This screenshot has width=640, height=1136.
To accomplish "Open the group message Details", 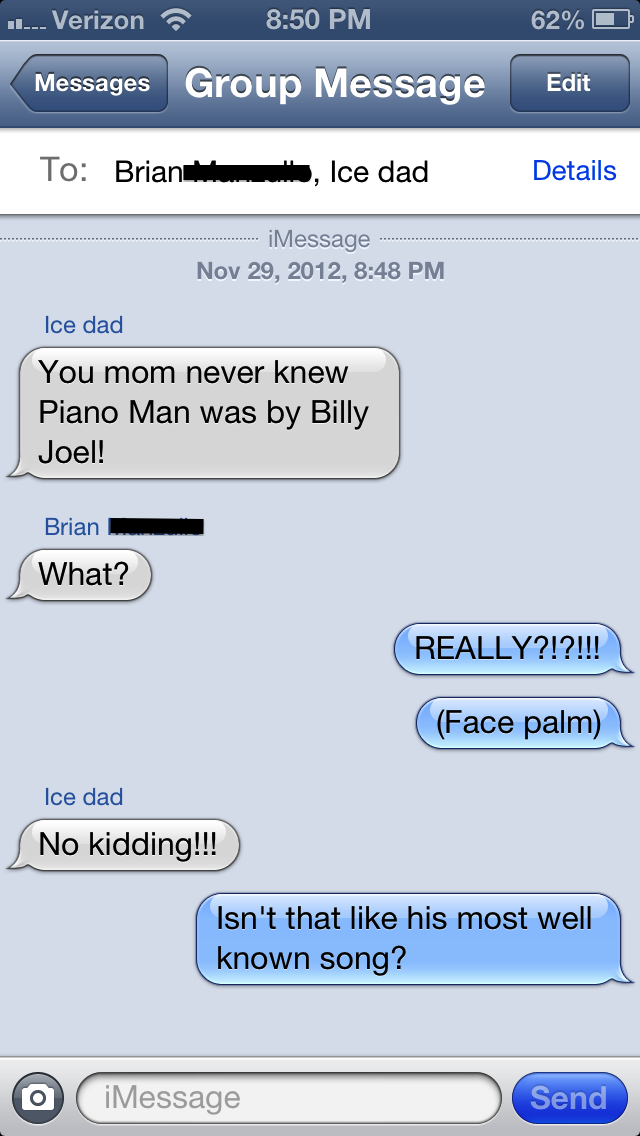I will 574,171.
